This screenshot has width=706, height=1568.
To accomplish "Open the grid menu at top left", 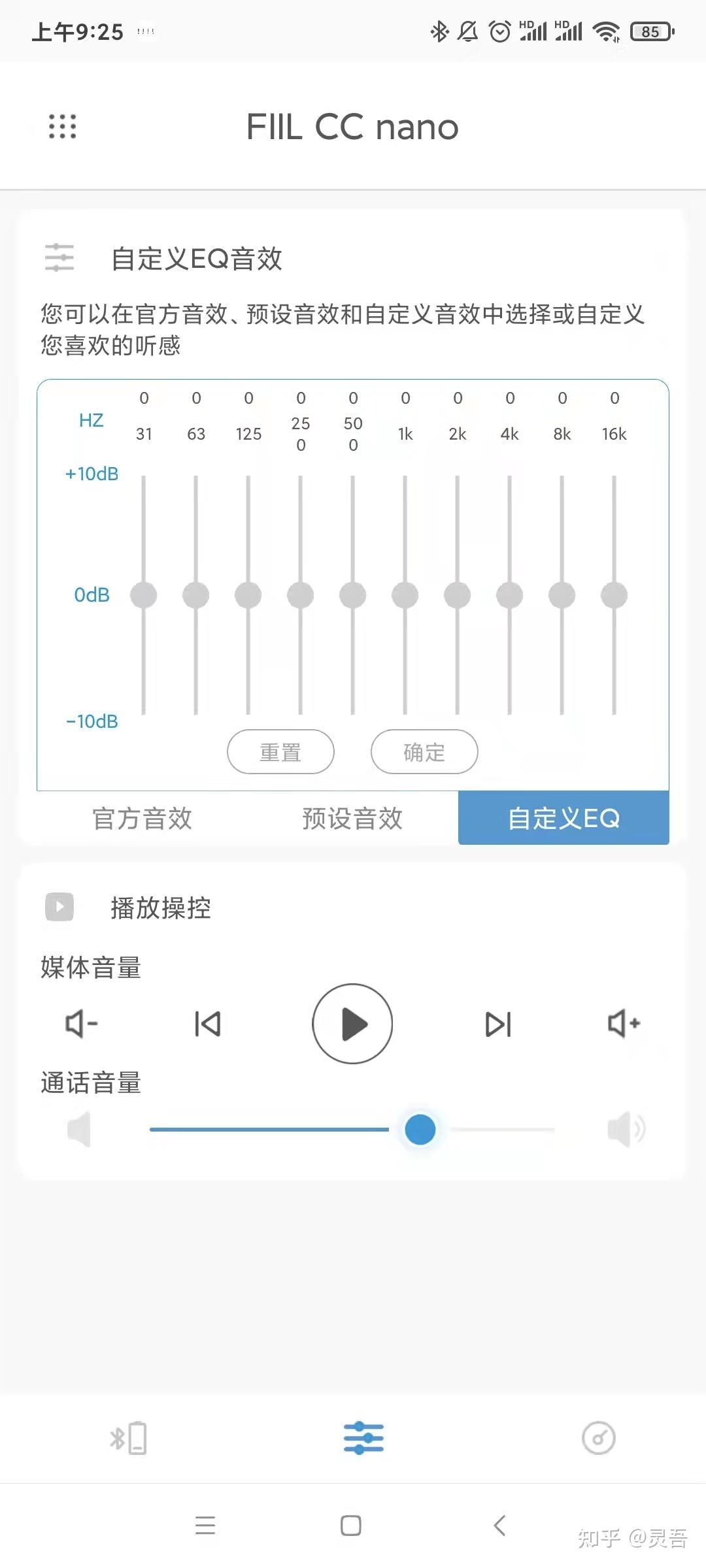I will (61, 127).
